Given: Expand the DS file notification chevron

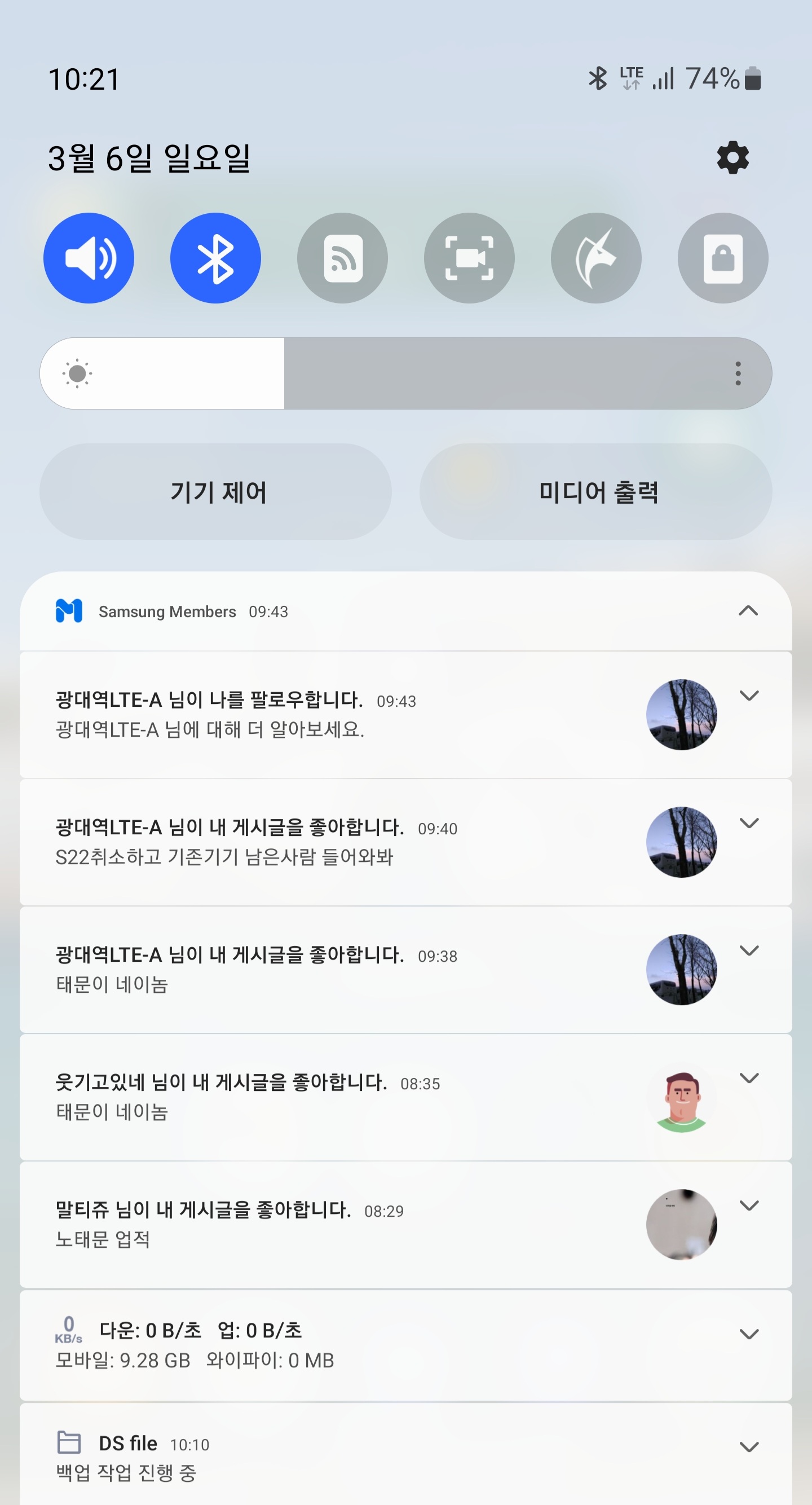Looking at the screenshot, I should coord(749,1446).
